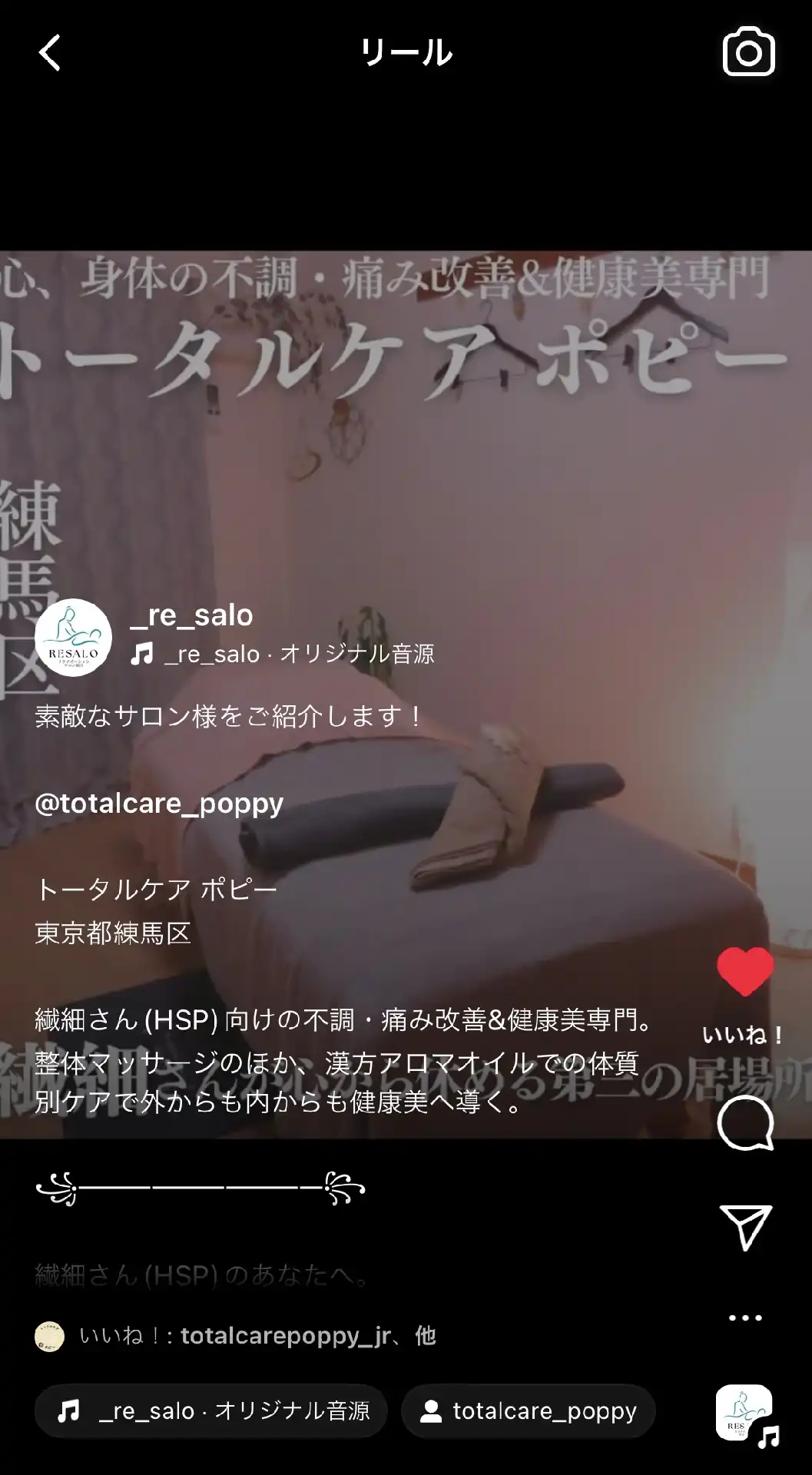
Task: Open the camera to create a reel
Action: (x=748, y=52)
